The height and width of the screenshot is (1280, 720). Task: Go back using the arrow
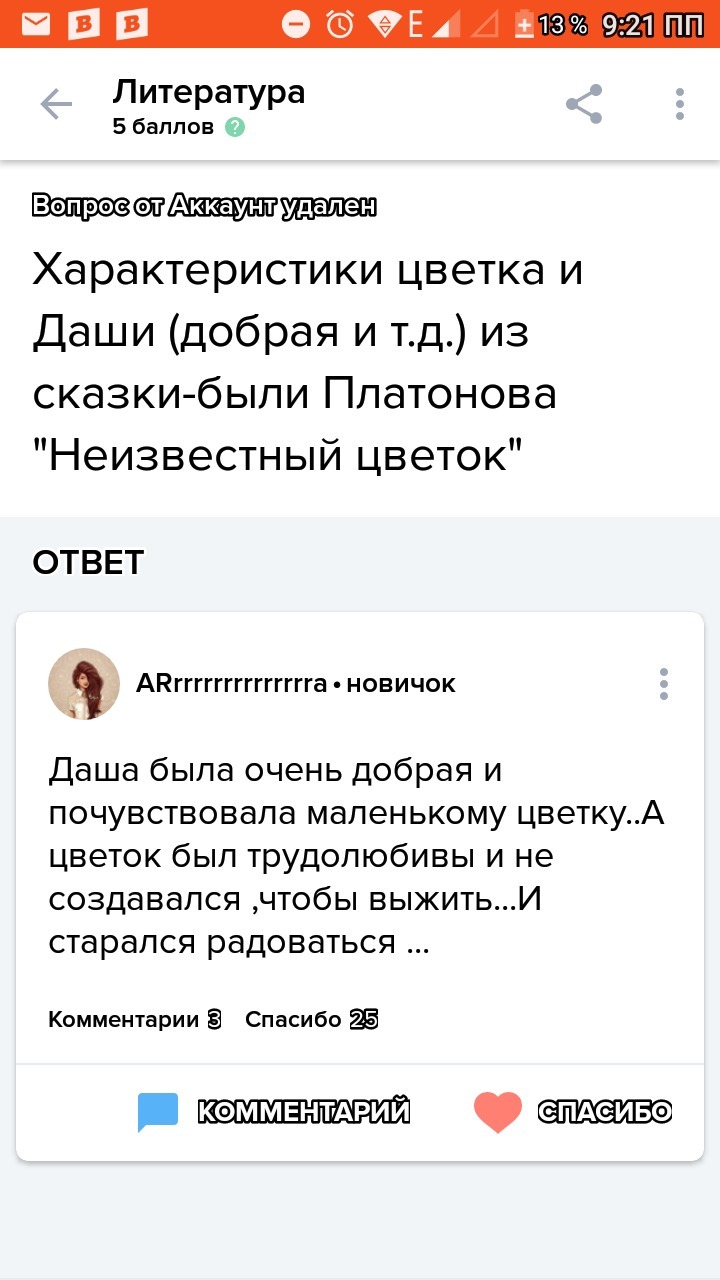pos(56,104)
